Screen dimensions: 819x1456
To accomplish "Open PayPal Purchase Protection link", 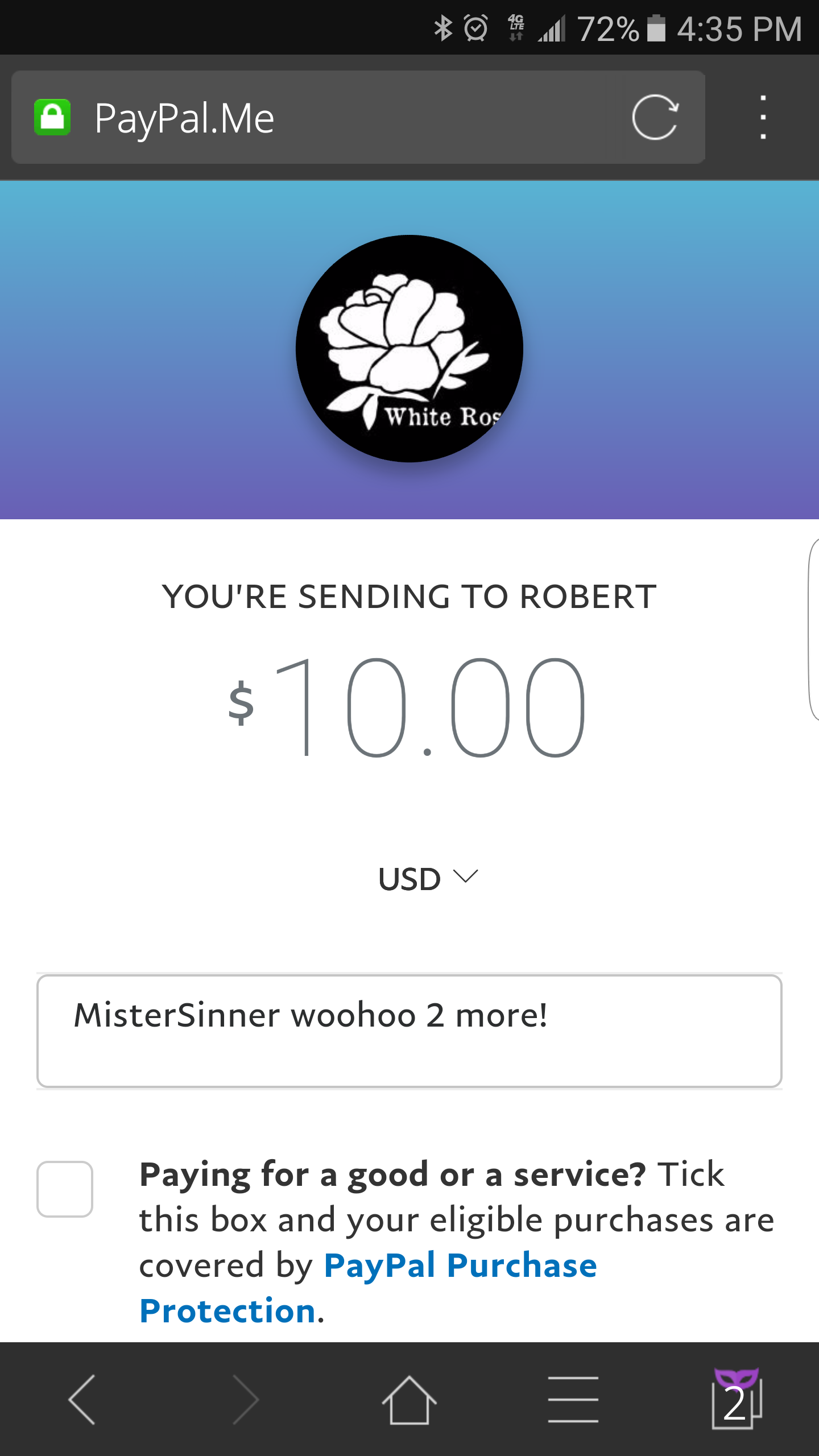I will 369,1288.
